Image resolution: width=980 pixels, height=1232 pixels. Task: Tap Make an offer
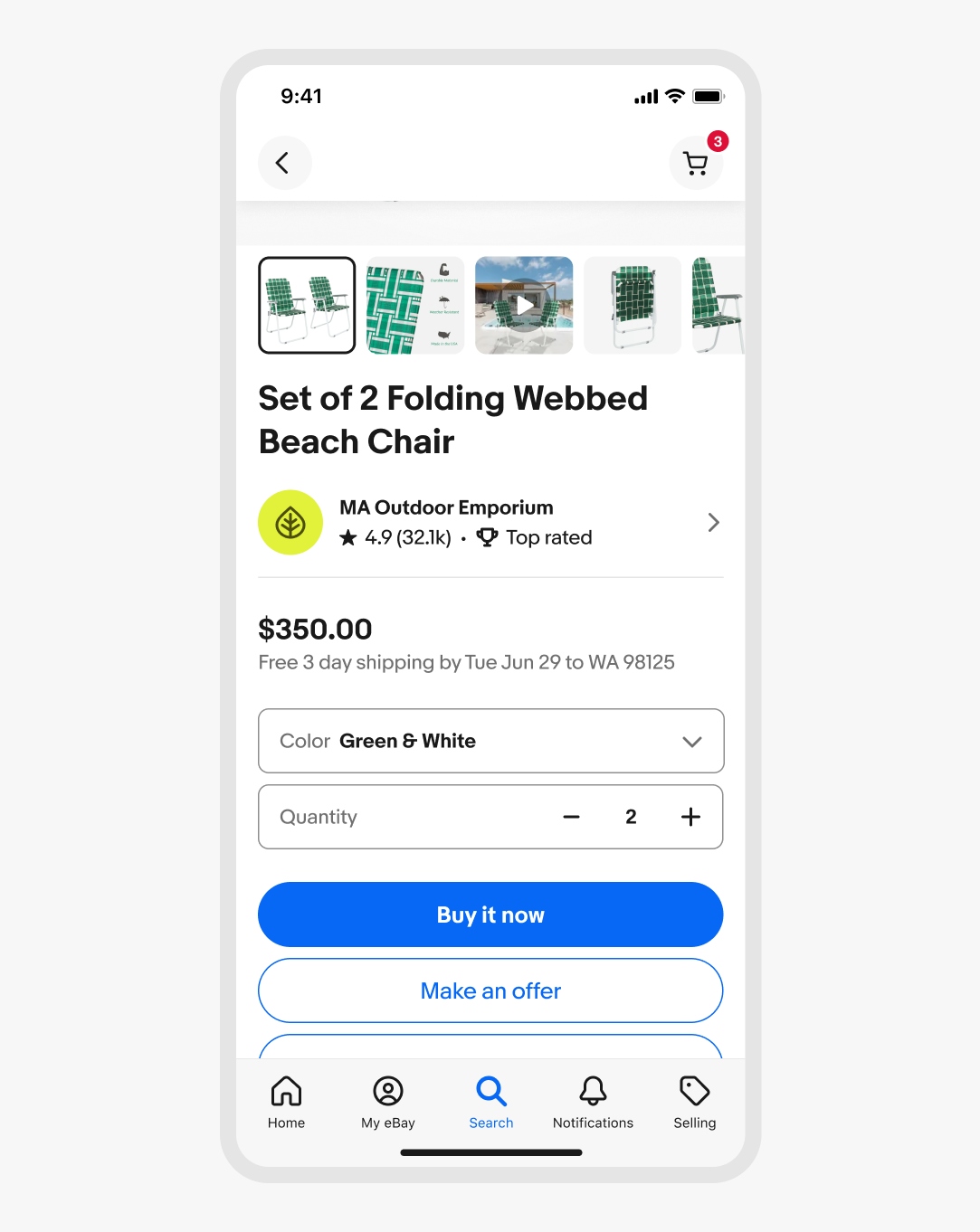(x=490, y=990)
